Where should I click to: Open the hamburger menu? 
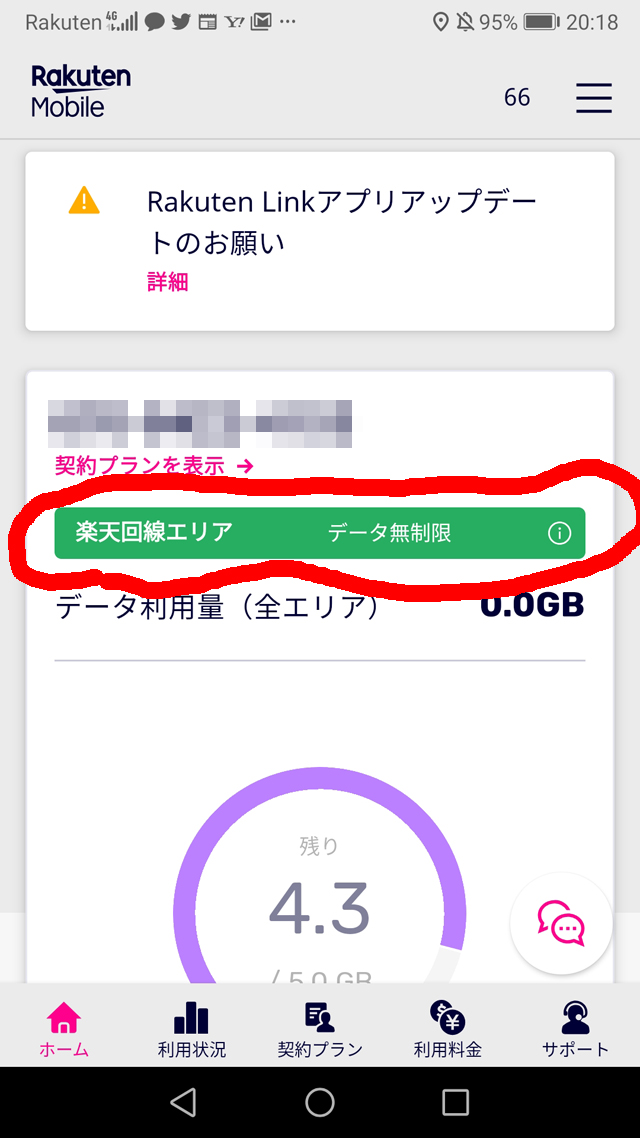(594, 97)
